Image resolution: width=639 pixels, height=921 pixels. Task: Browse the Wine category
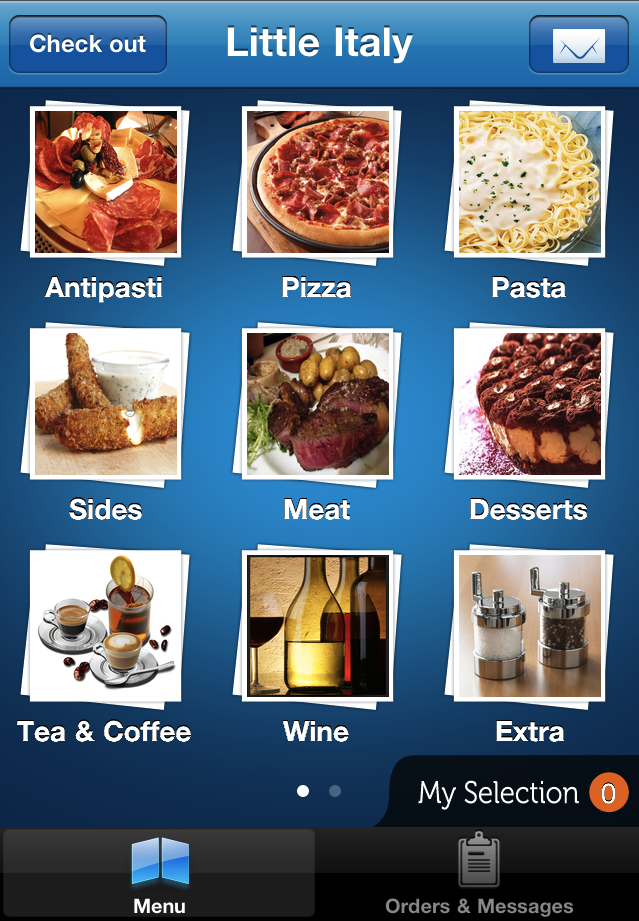[318, 626]
